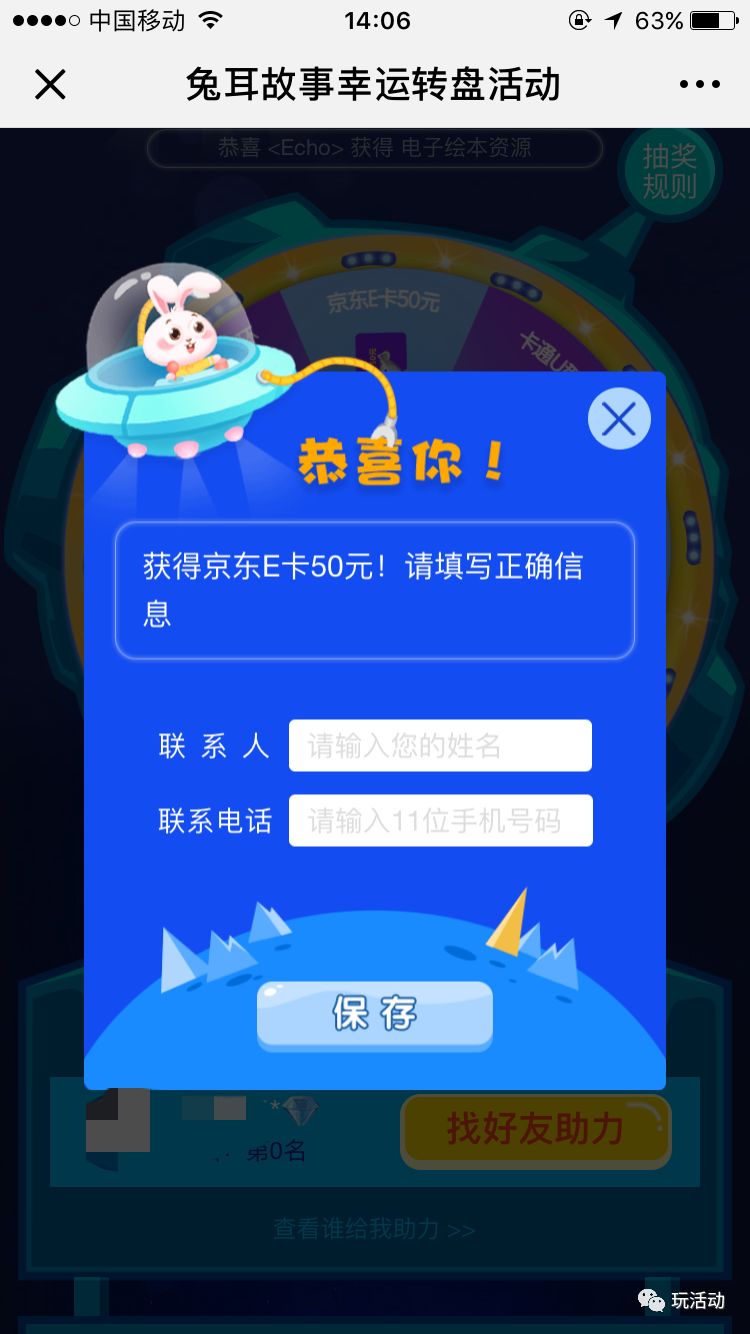Tap the 联系人 name input field
This screenshot has height=1334, width=750.
tap(440, 746)
